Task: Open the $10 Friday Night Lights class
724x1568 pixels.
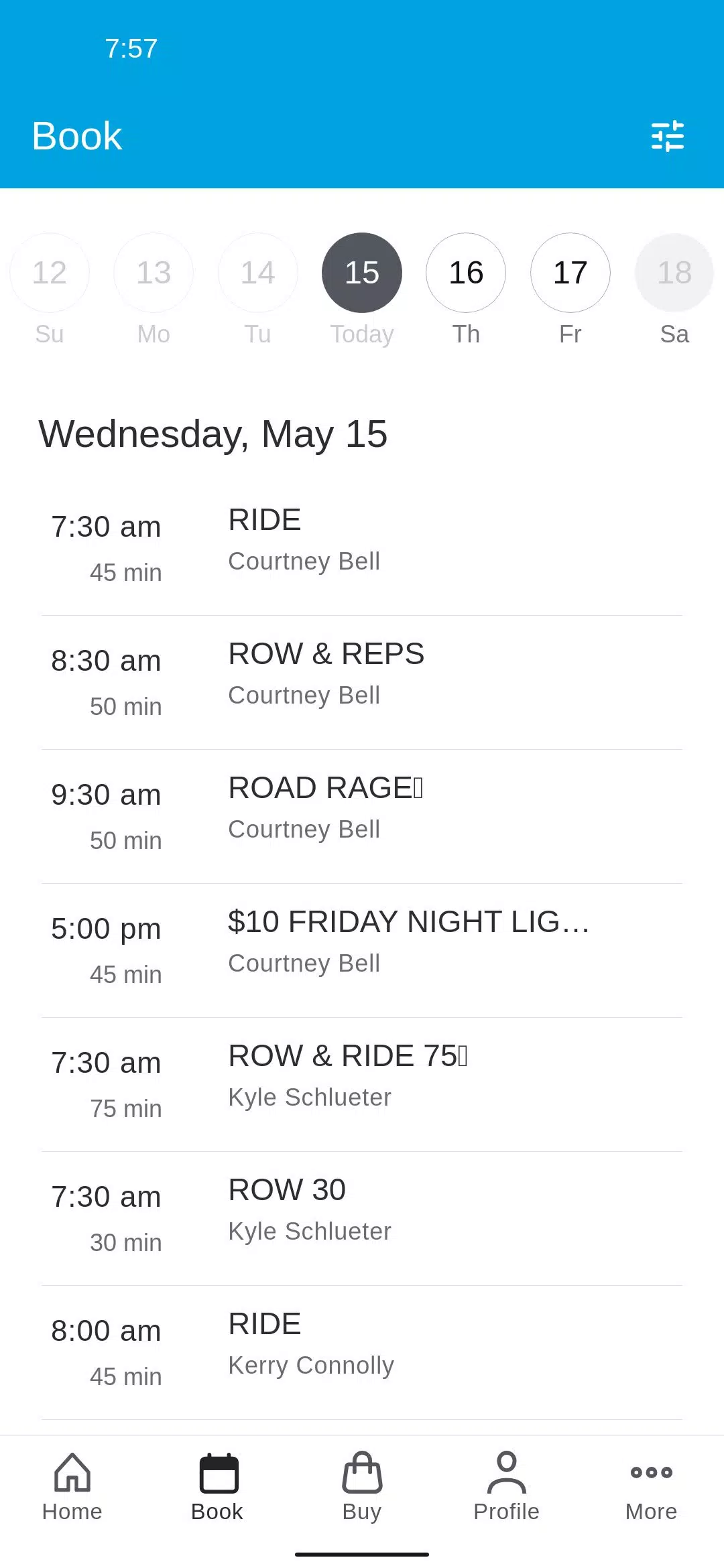Action: click(362, 949)
